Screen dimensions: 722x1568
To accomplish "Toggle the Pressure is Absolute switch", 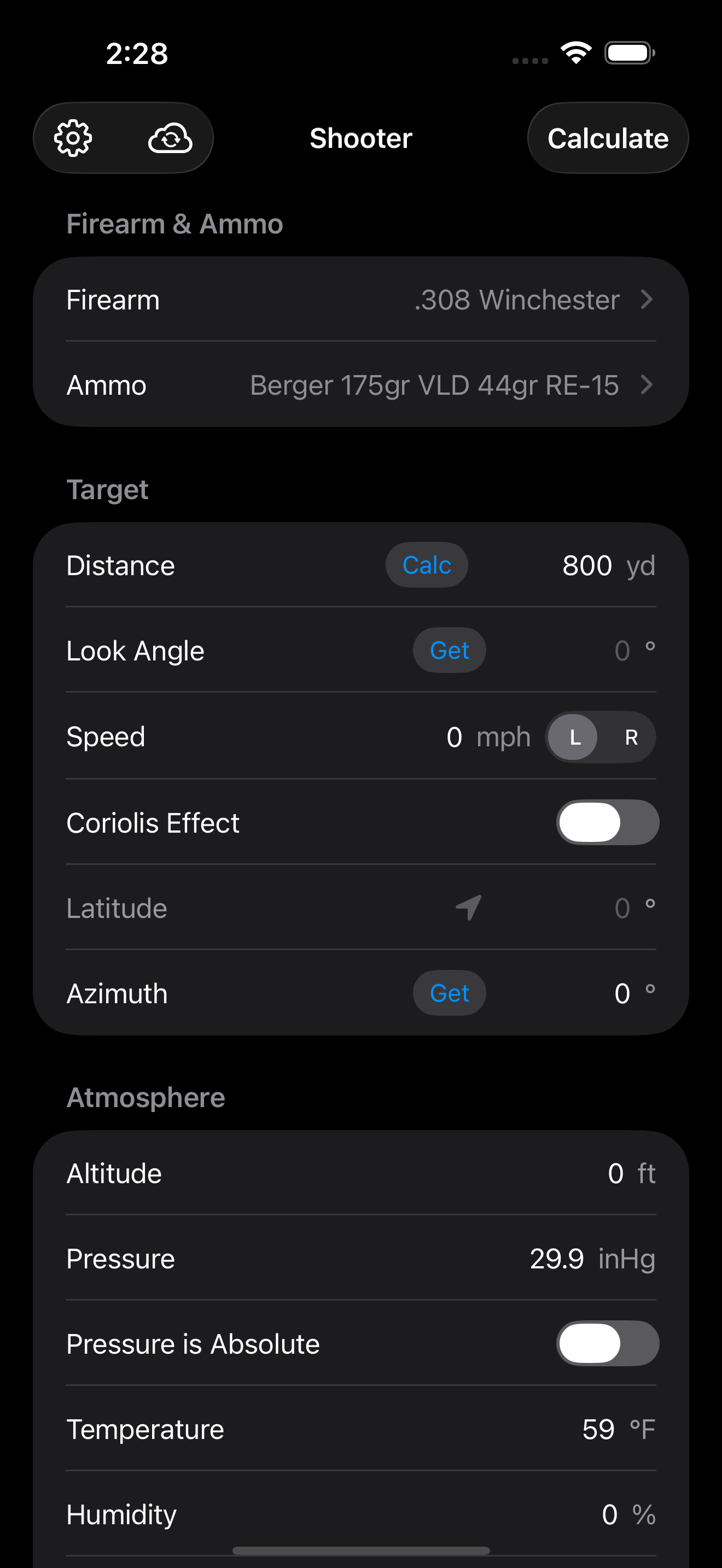I will coord(607,1343).
